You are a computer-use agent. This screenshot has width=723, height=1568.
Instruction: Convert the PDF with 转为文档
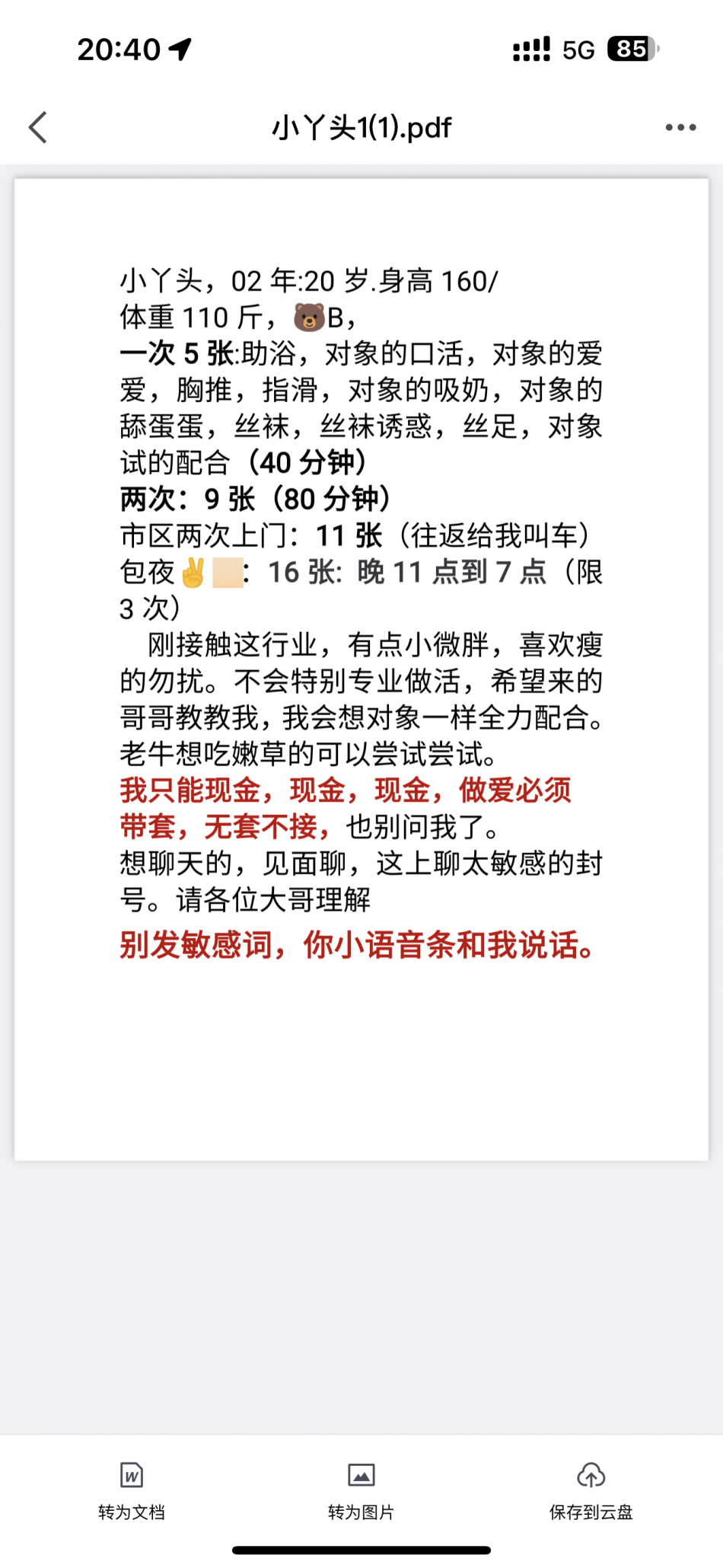132,1490
